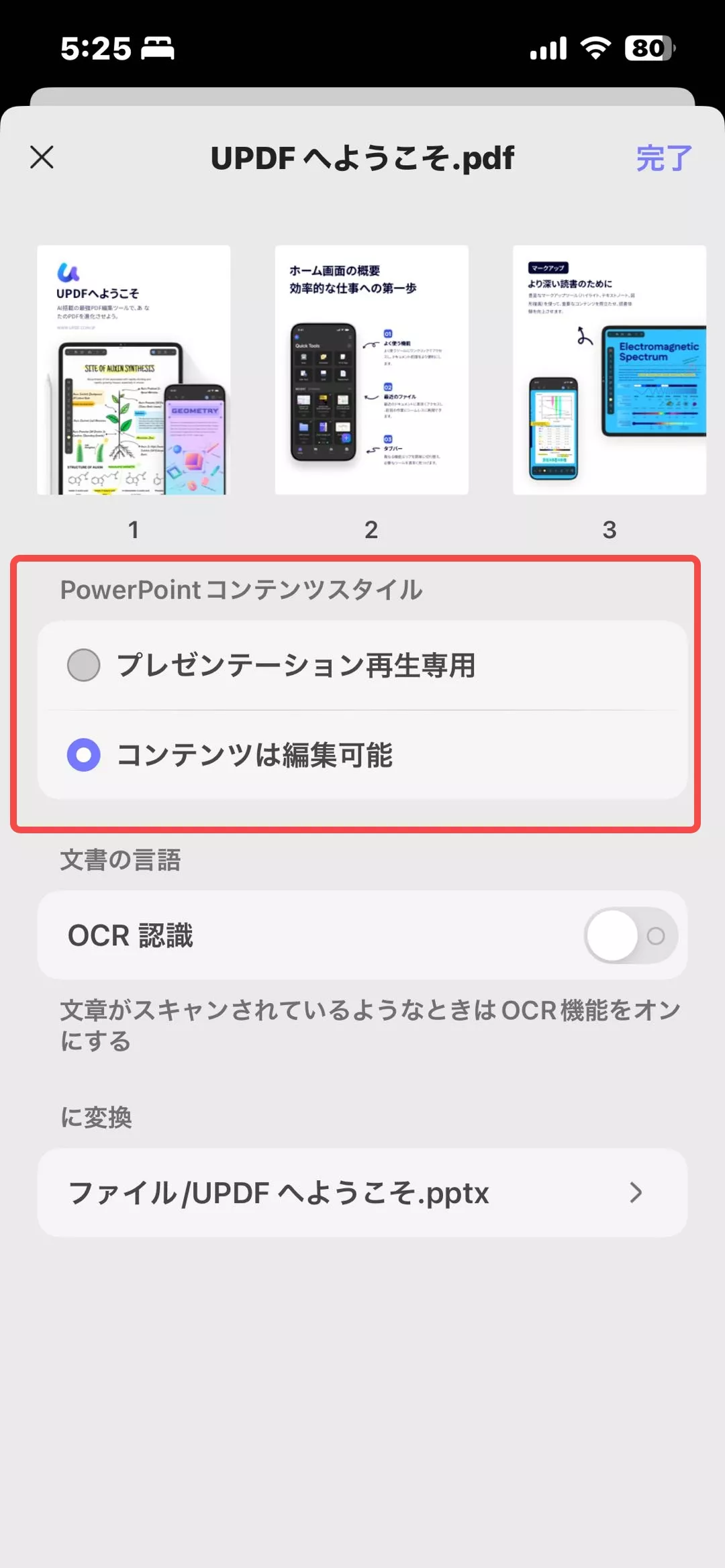Close the conversion dialog with X
The image size is (725, 1568).
pyautogui.click(x=42, y=158)
